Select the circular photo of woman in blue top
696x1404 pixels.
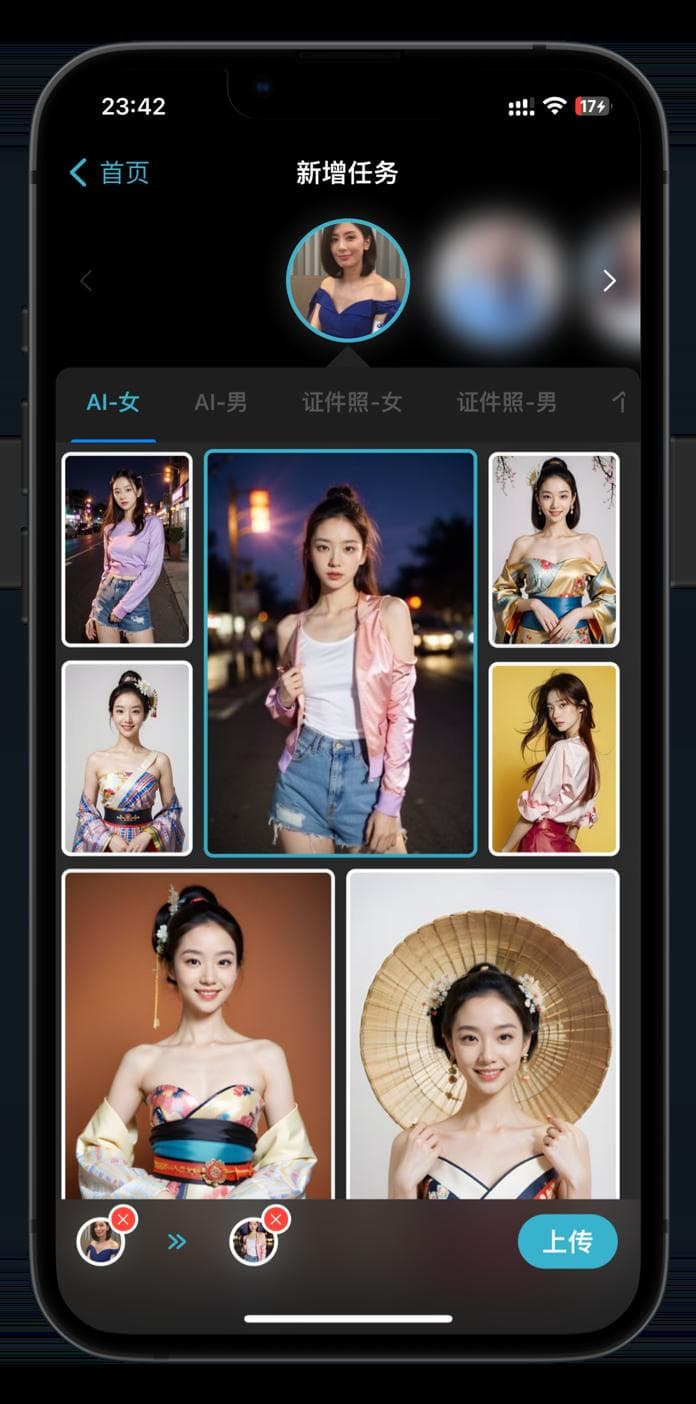click(x=347, y=281)
